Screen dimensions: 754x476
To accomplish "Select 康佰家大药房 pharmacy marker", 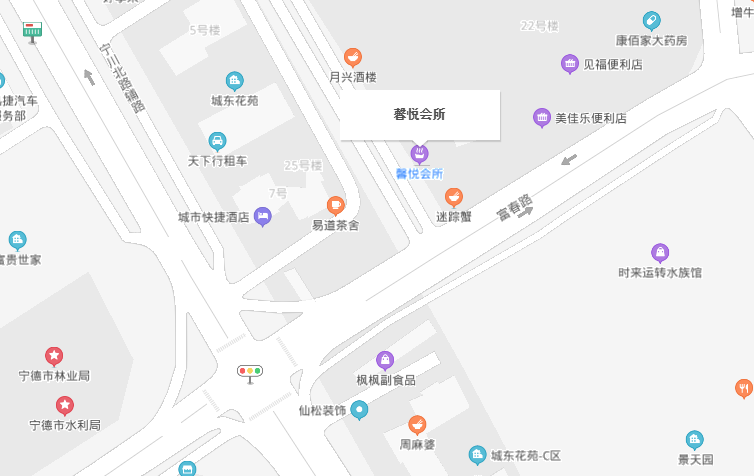I will (x=651, y=21).
